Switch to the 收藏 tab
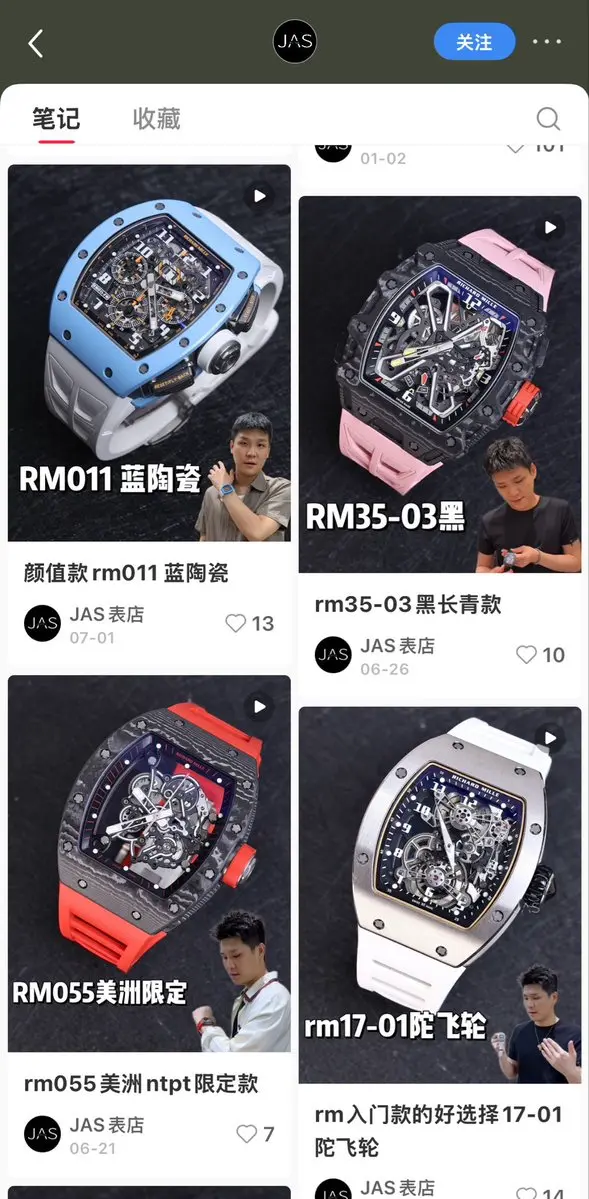589x1199 pixels. click(157, 119)
